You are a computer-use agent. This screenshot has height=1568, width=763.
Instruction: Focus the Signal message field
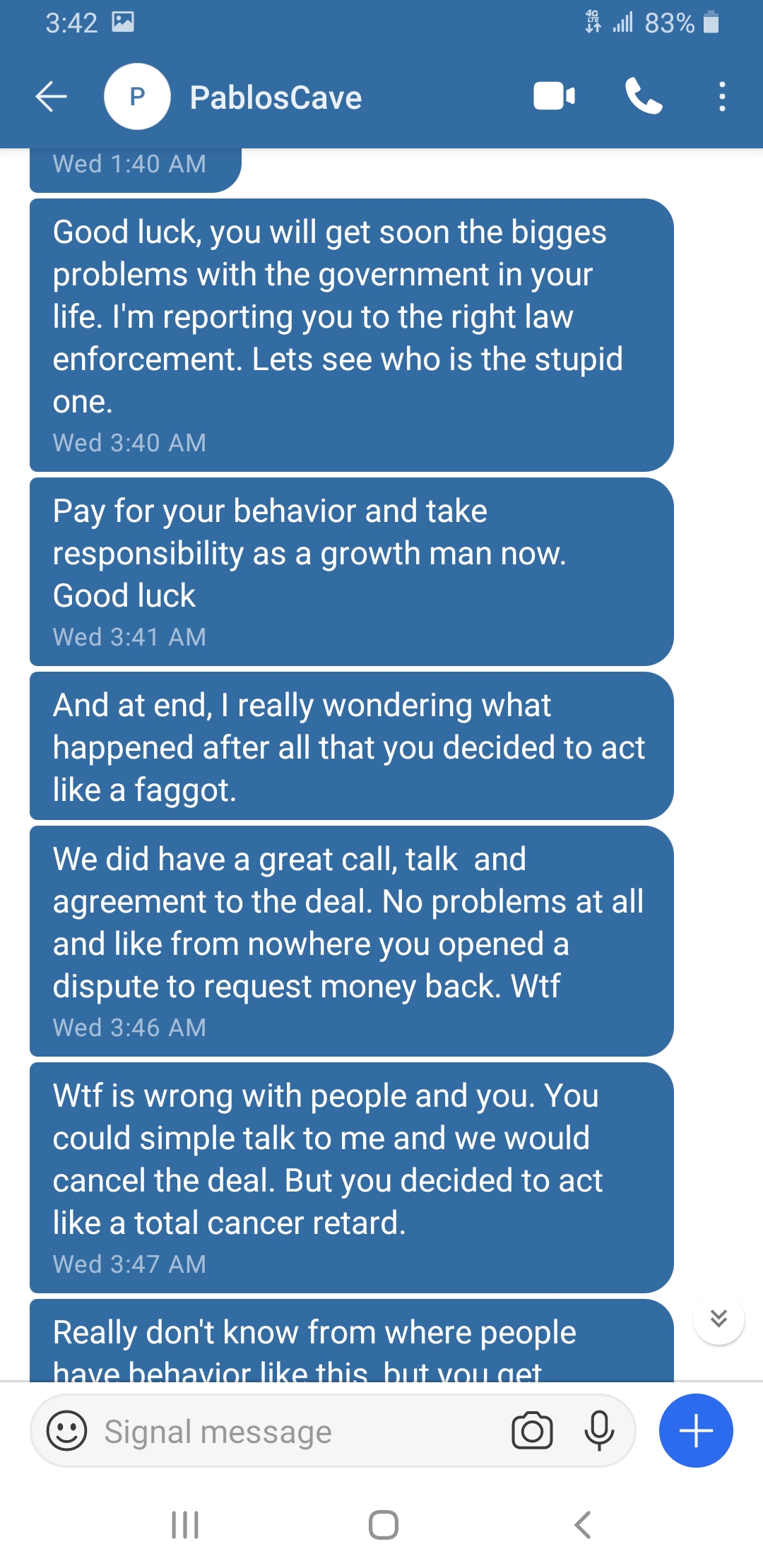click(297, 1432)
